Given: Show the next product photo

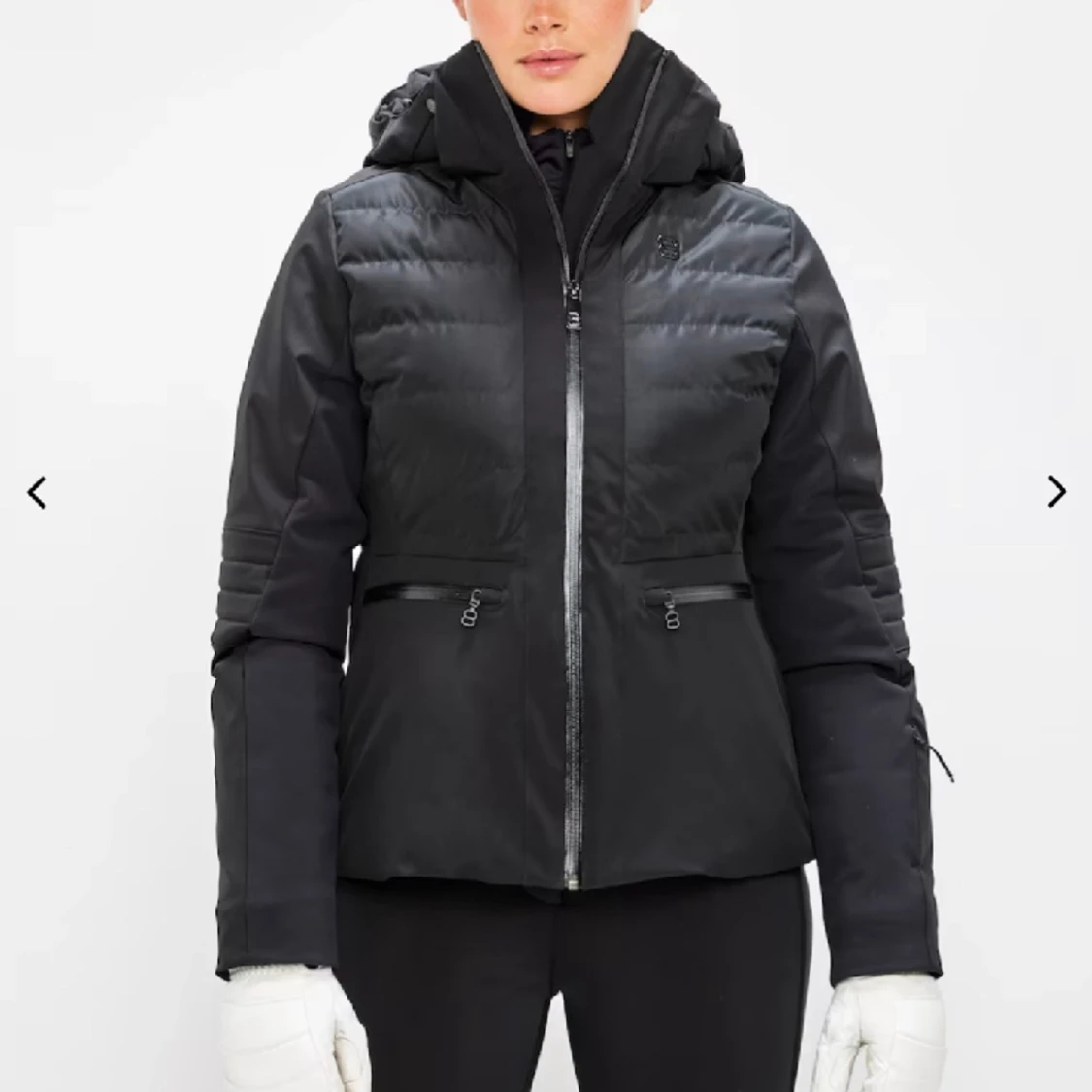Looking at the screenshot, I should (x=1056, y=491).
